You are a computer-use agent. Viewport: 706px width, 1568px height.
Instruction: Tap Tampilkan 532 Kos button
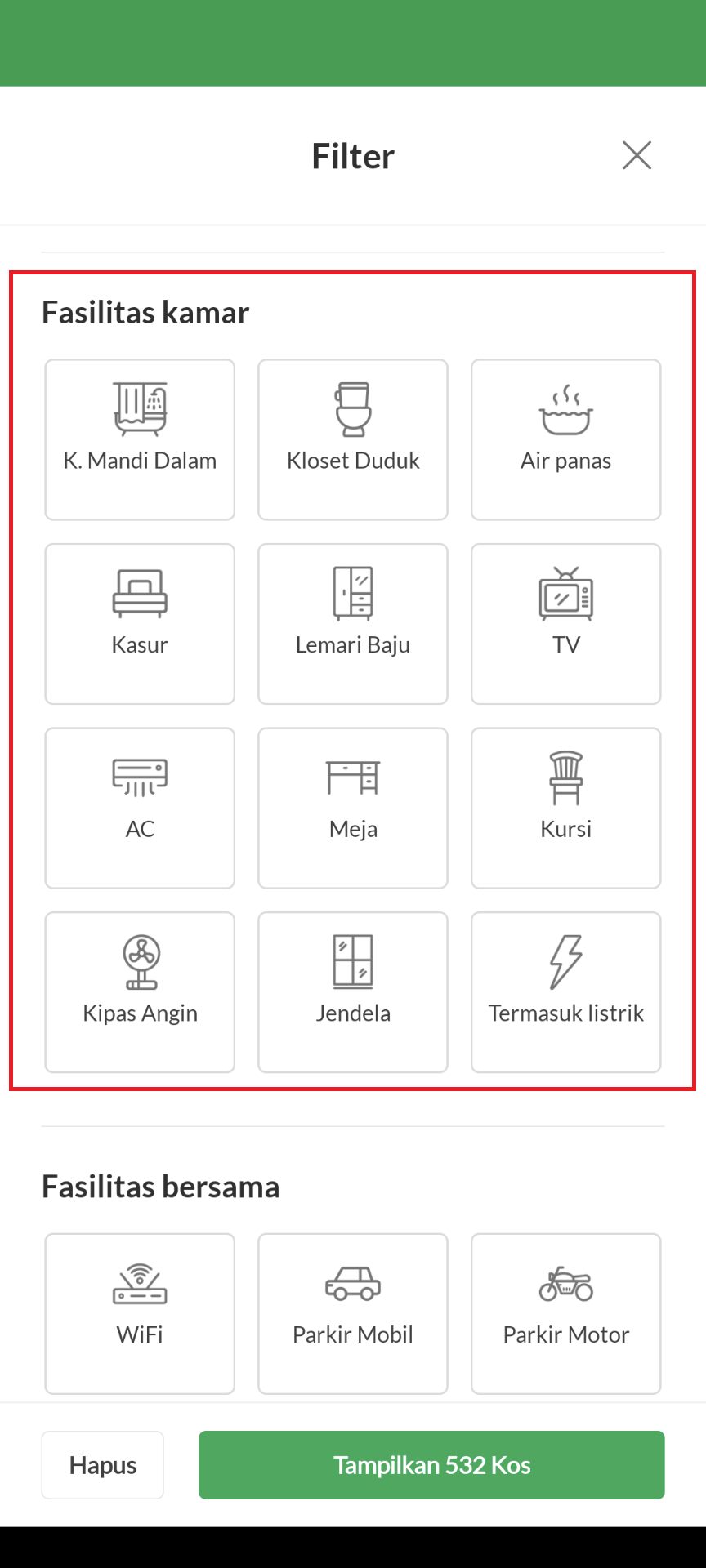(x=431, y=1465)
